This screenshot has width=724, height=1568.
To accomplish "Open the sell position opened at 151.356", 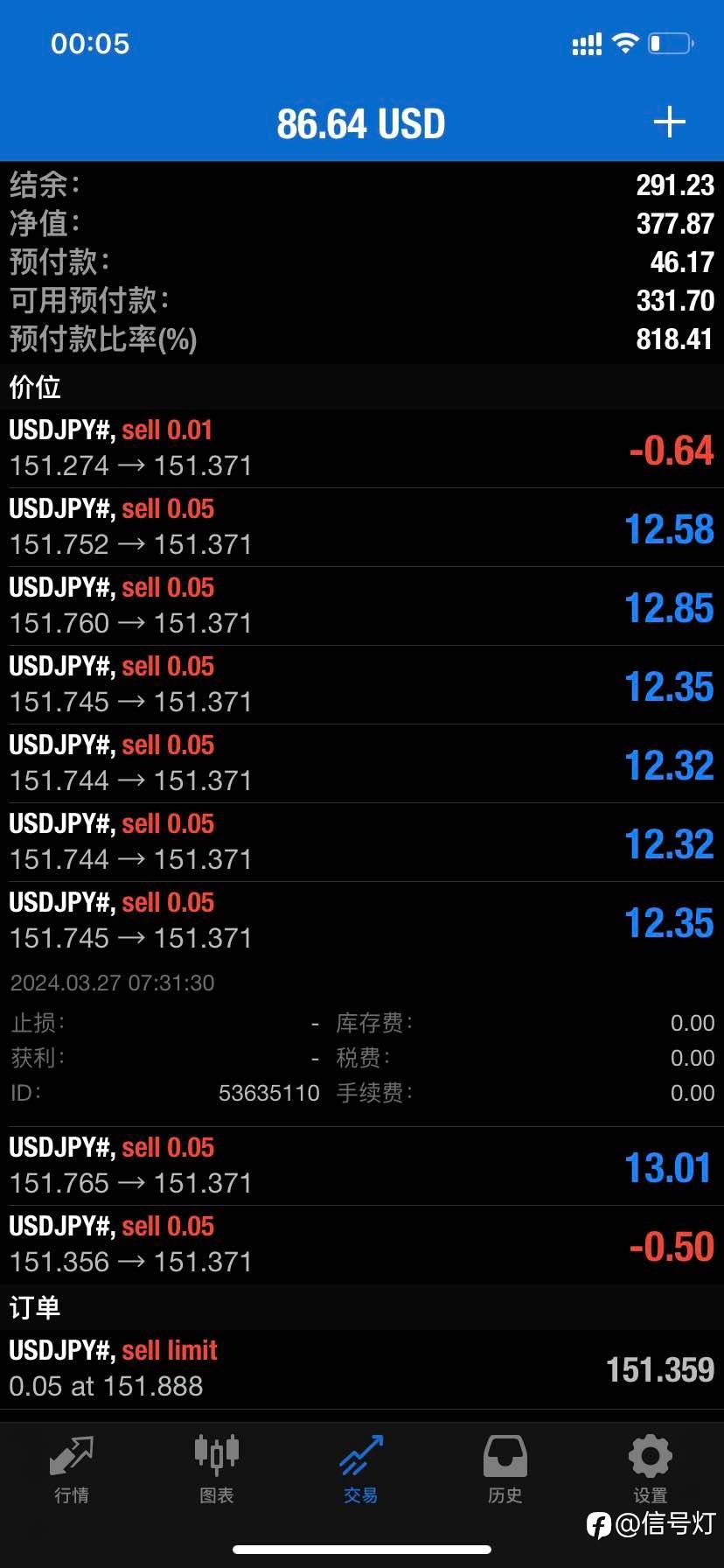I will pyautogui.click(x=362, y=1245).
